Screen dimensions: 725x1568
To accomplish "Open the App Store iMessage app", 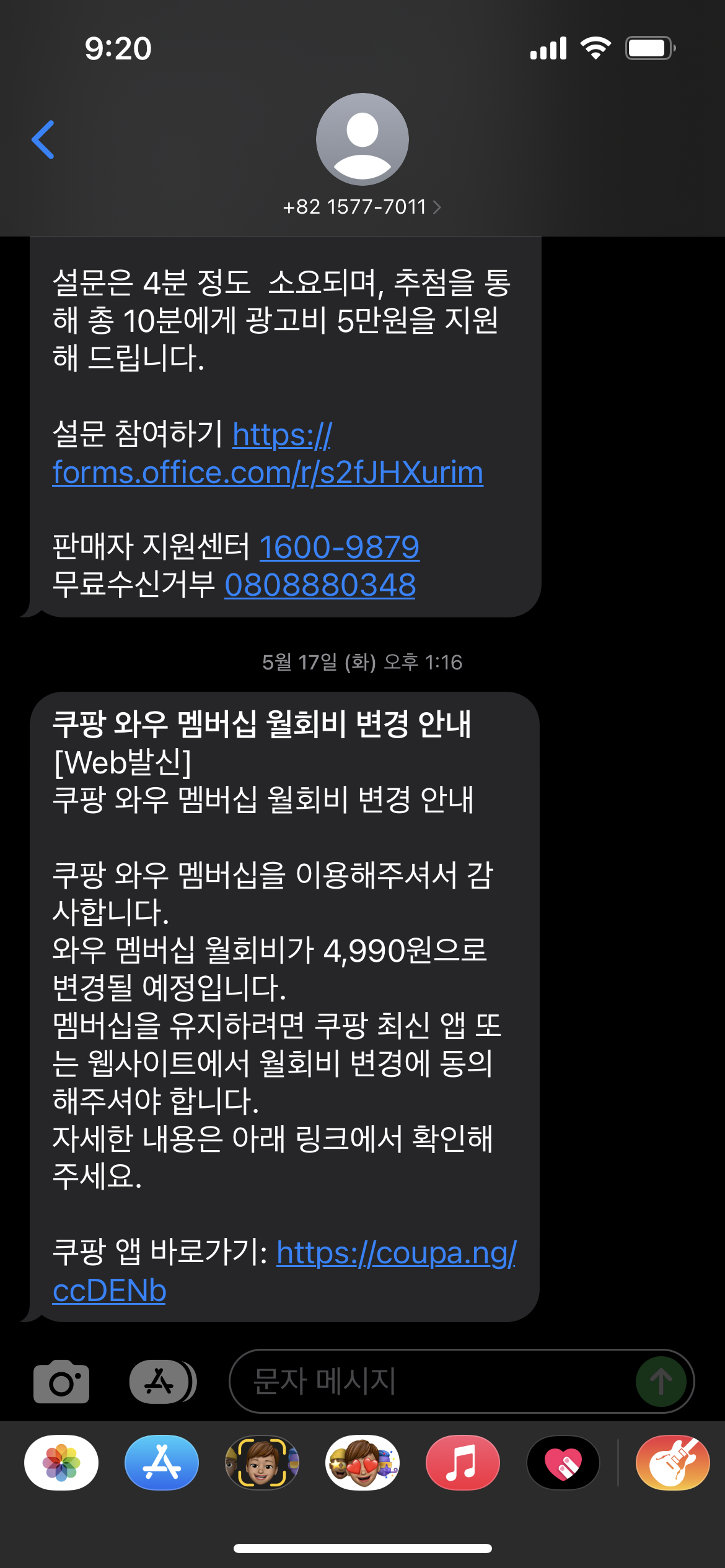I will (x=162, y=1463).
